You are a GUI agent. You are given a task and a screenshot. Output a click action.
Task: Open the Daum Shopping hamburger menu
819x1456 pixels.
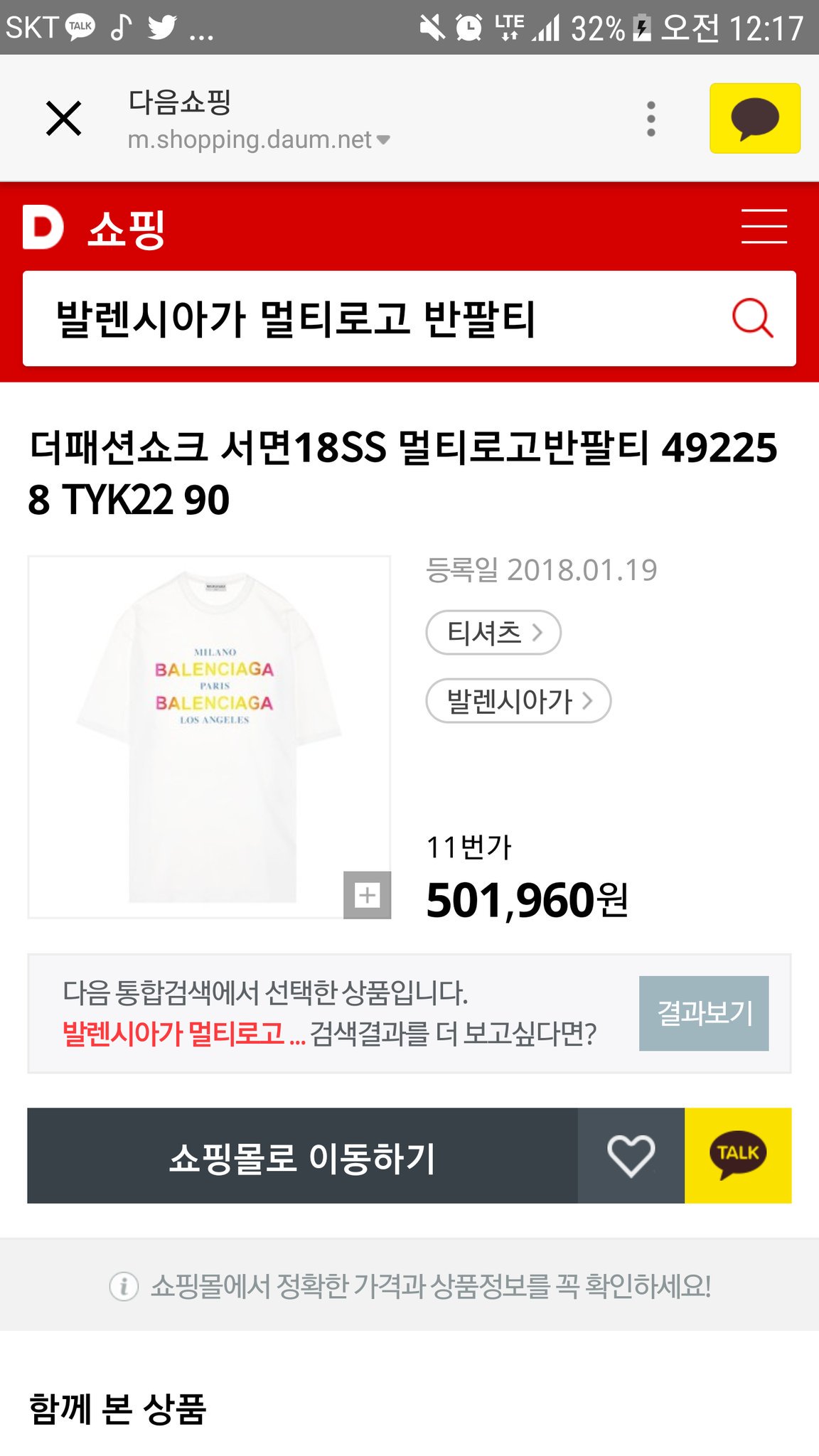pos(764,227)
